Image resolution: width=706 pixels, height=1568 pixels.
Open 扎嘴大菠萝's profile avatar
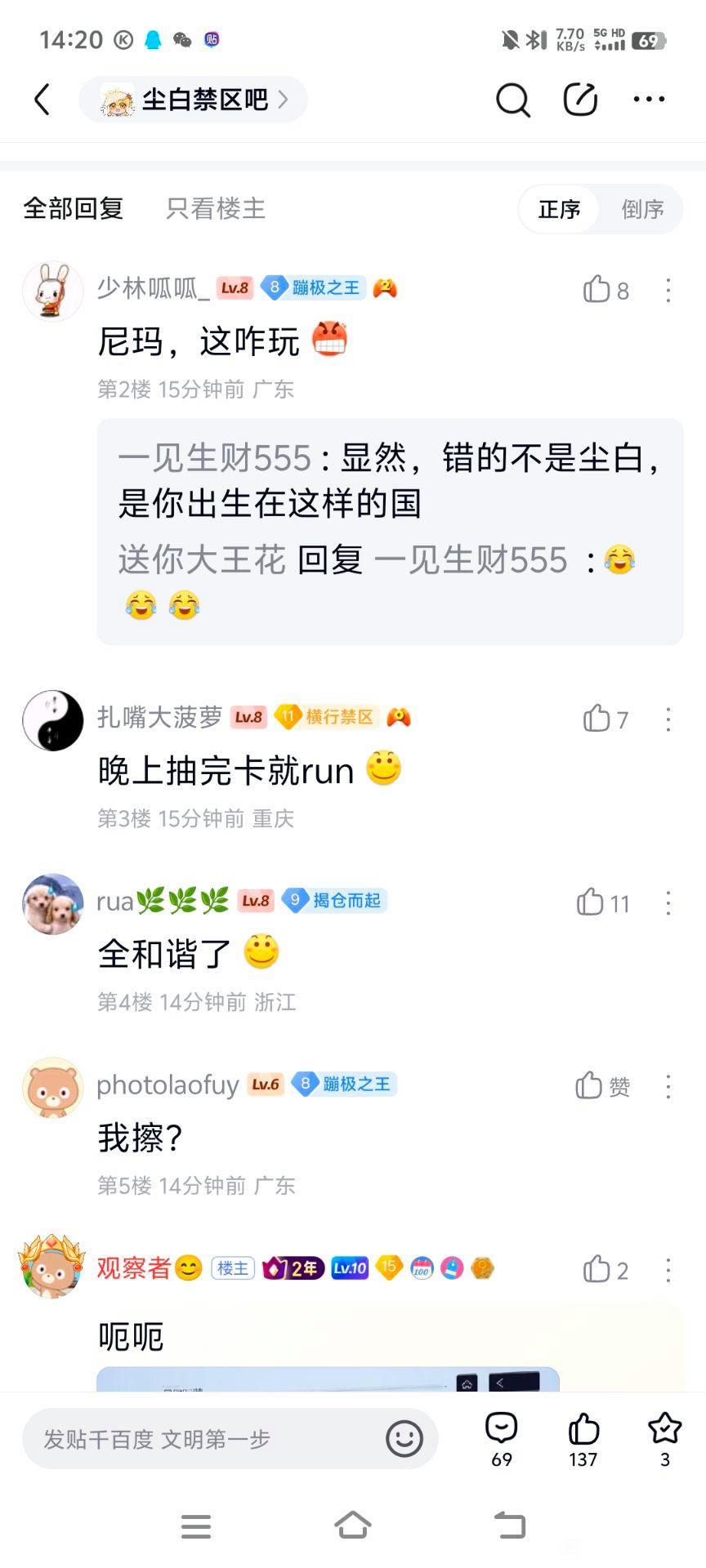click(53, 720)
